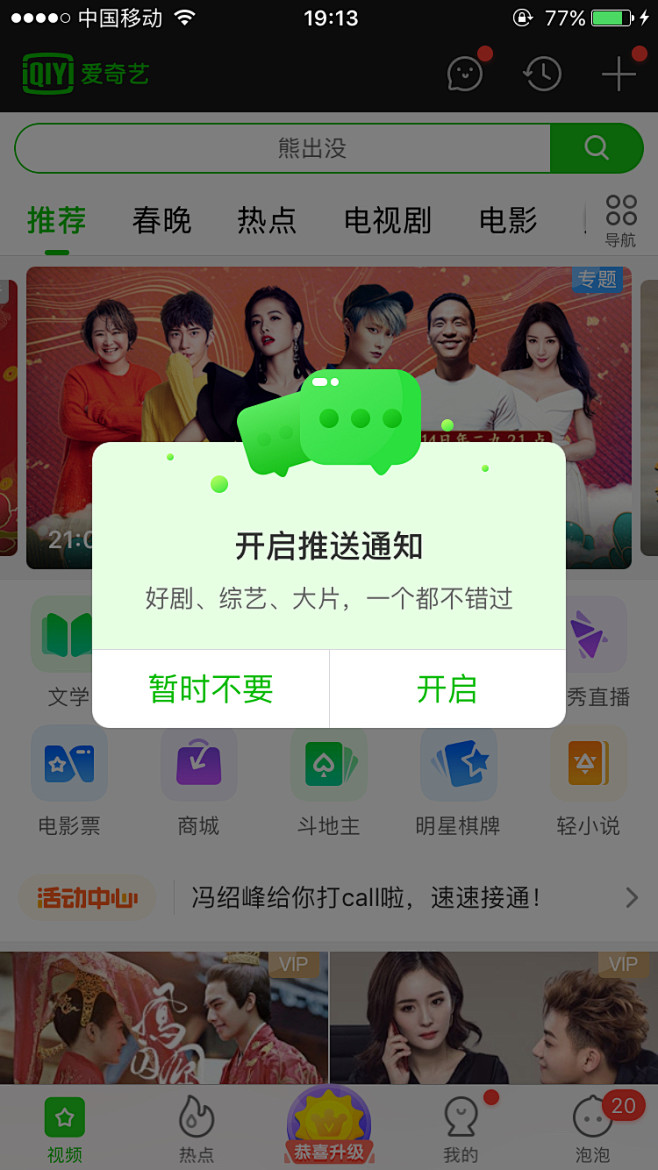Viewport: 658px width, 1170px height.
Task: Tap the green search button
Action: (x=596, y=148)
